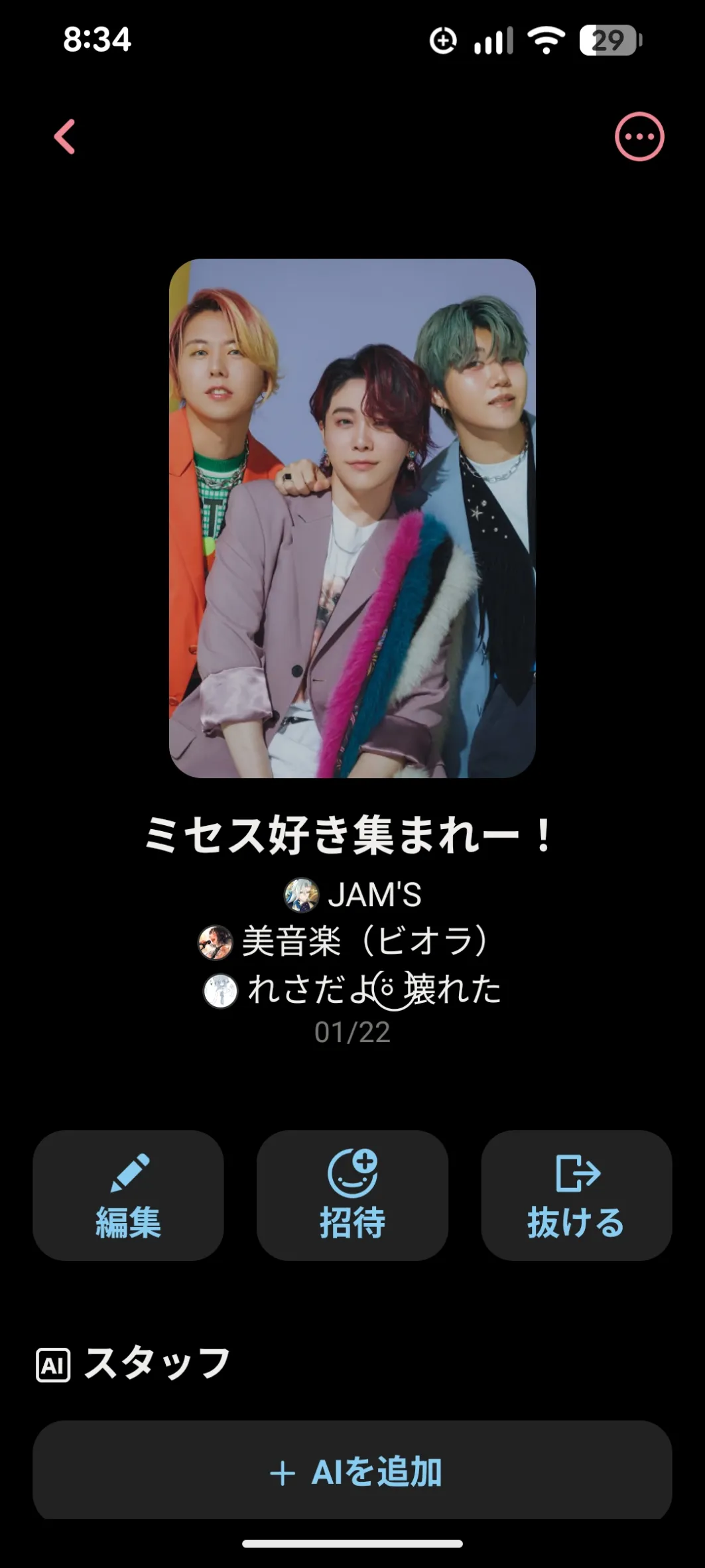Image resolution: width=705 pixels, height=1568 pixels.
Task: Leave the group via 抜ける
Action: pyautogui.click(x=576, y=1195)
